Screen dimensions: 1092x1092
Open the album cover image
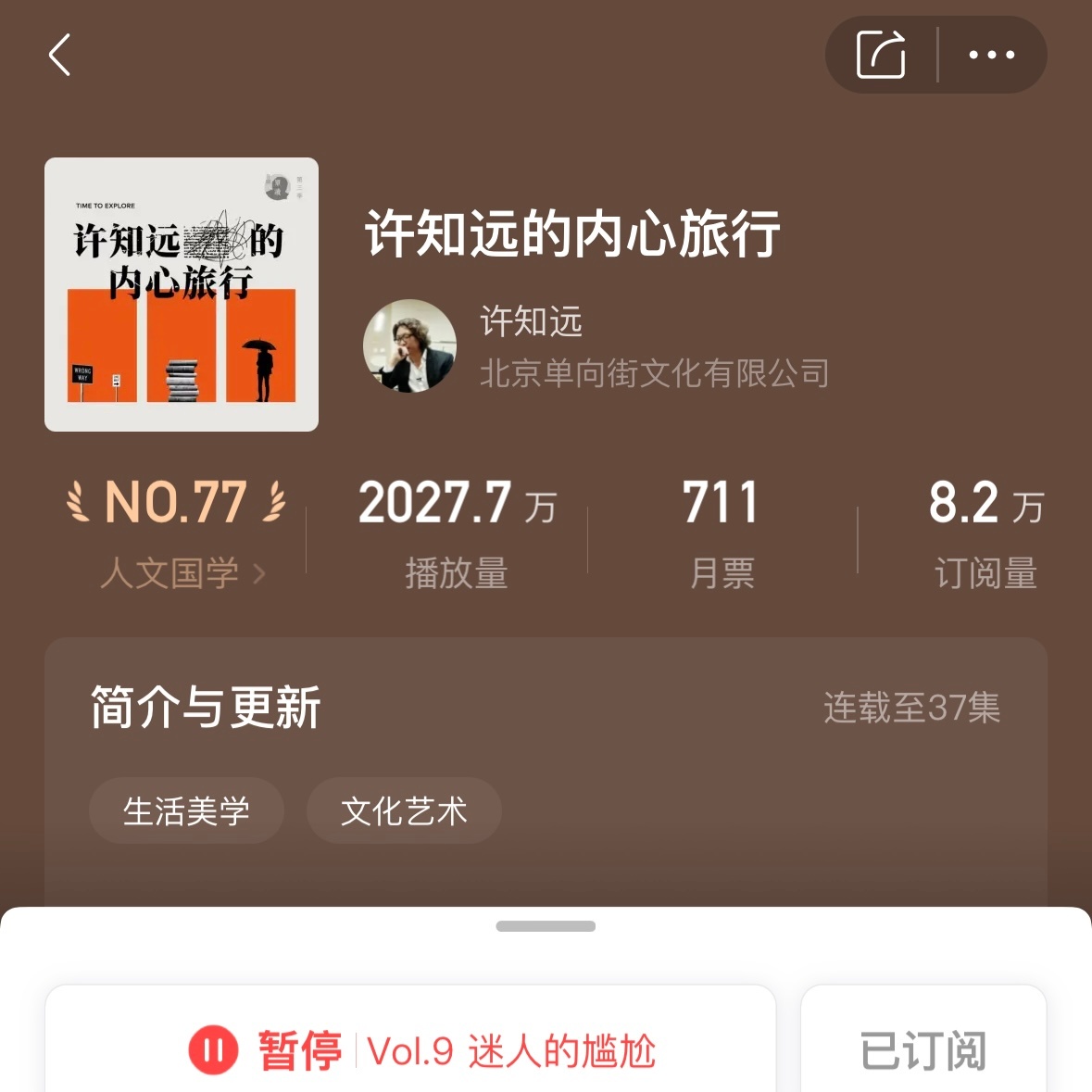tap(182, 295)
